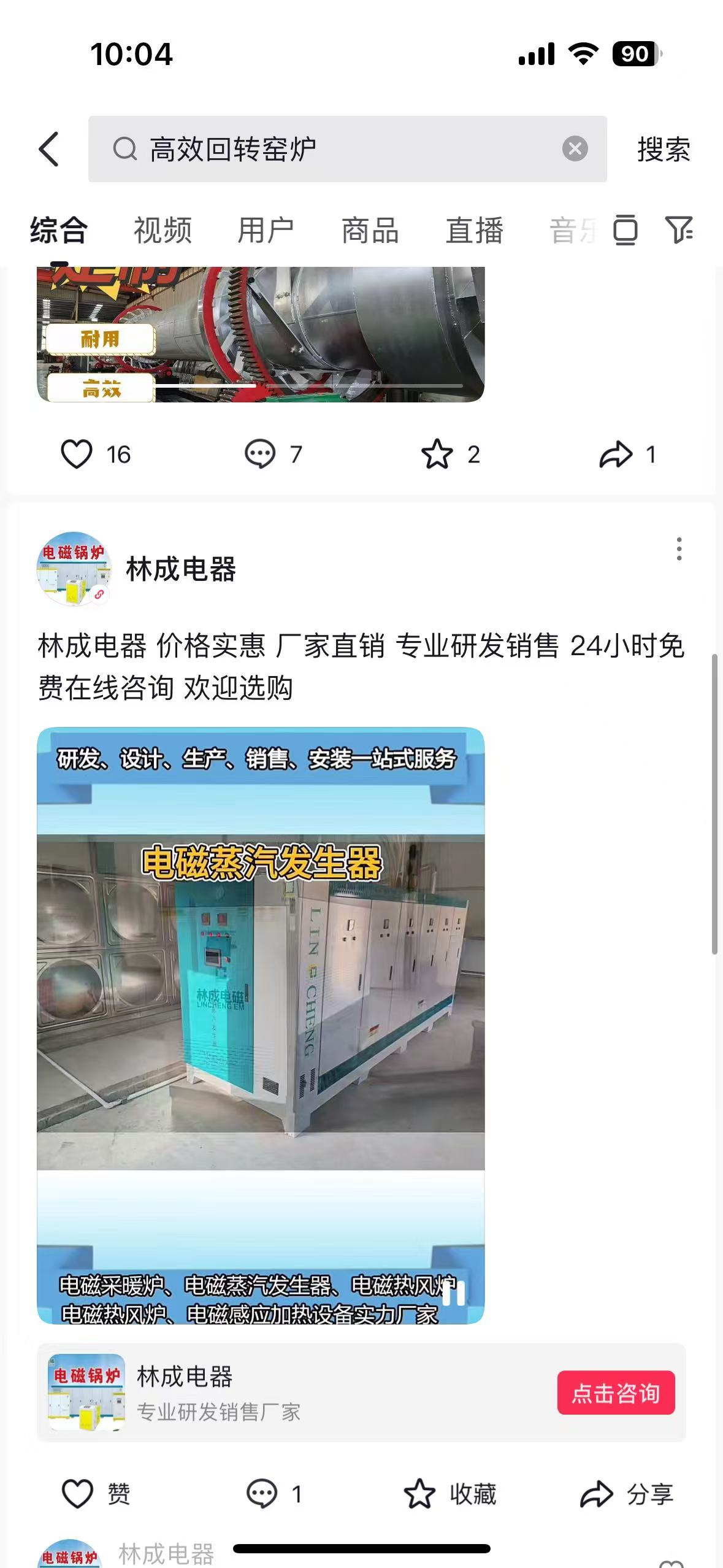This screenshot has height=1568, width=723.
Task: Like the post with 16 likes
Action: tap(77, 455)
